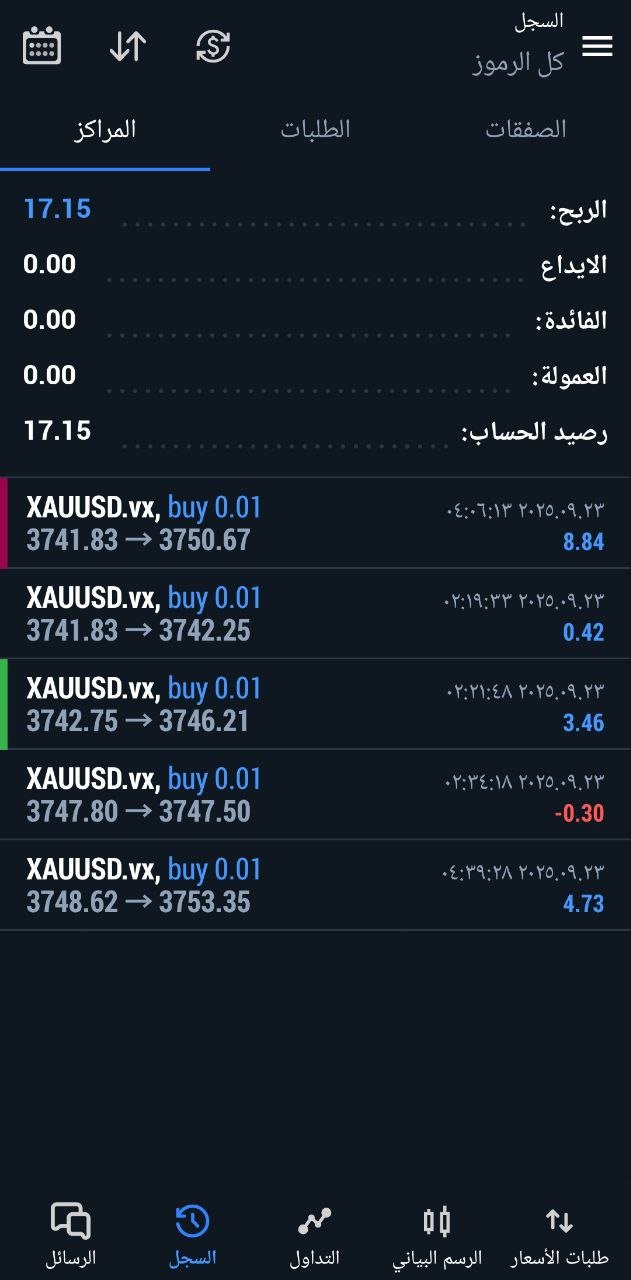Open the XAUUSD position with 0.42 profit
The width and height of the screenshot is (631, 1280).
point(315,614)
